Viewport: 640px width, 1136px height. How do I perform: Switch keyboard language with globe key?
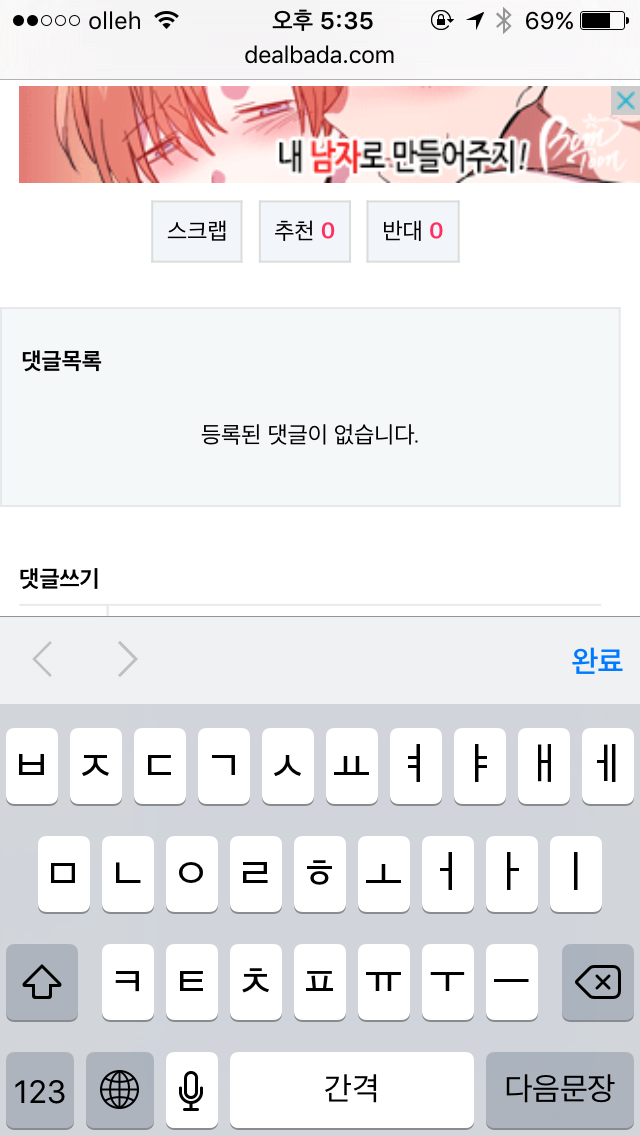coord(120,1089)
